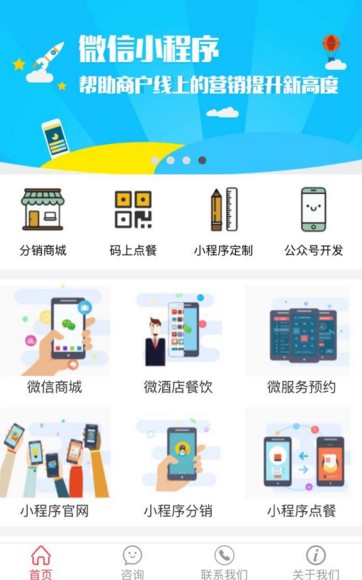This screenshot has width=362, height=580.
Task: Open the 小程序点餐 tile
Action: [301, 464]
